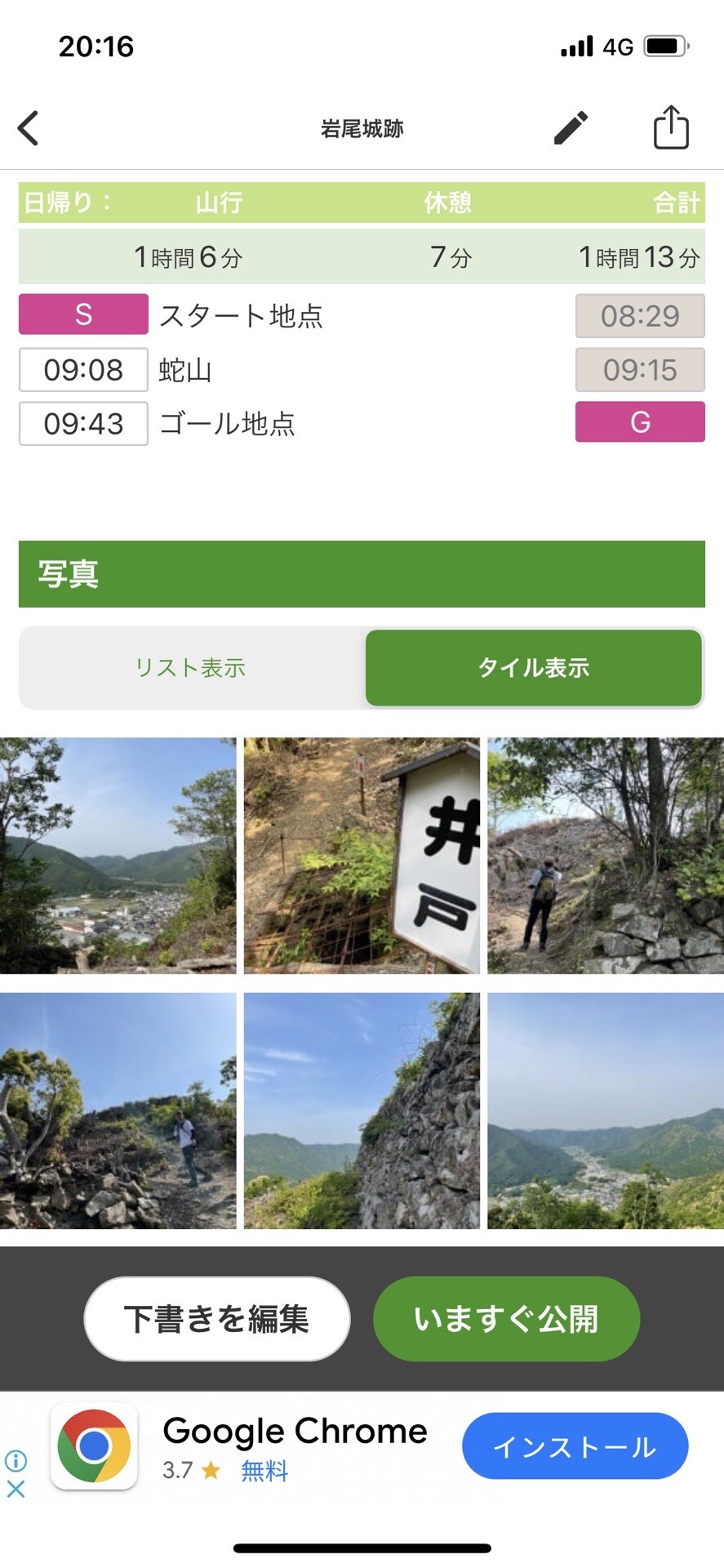Open the pencil edit icon
724x1568 pixels.
pos(571,127)
